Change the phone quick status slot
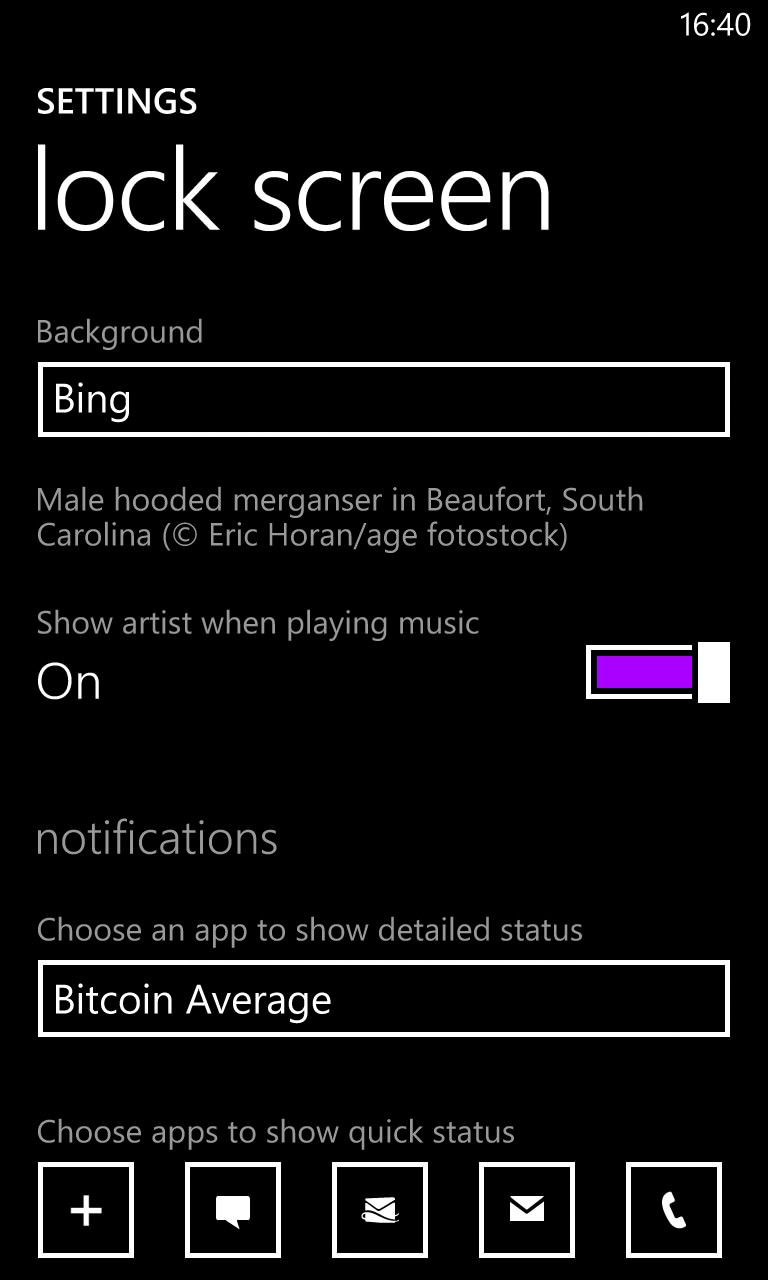 click(x=674, y=1210)
